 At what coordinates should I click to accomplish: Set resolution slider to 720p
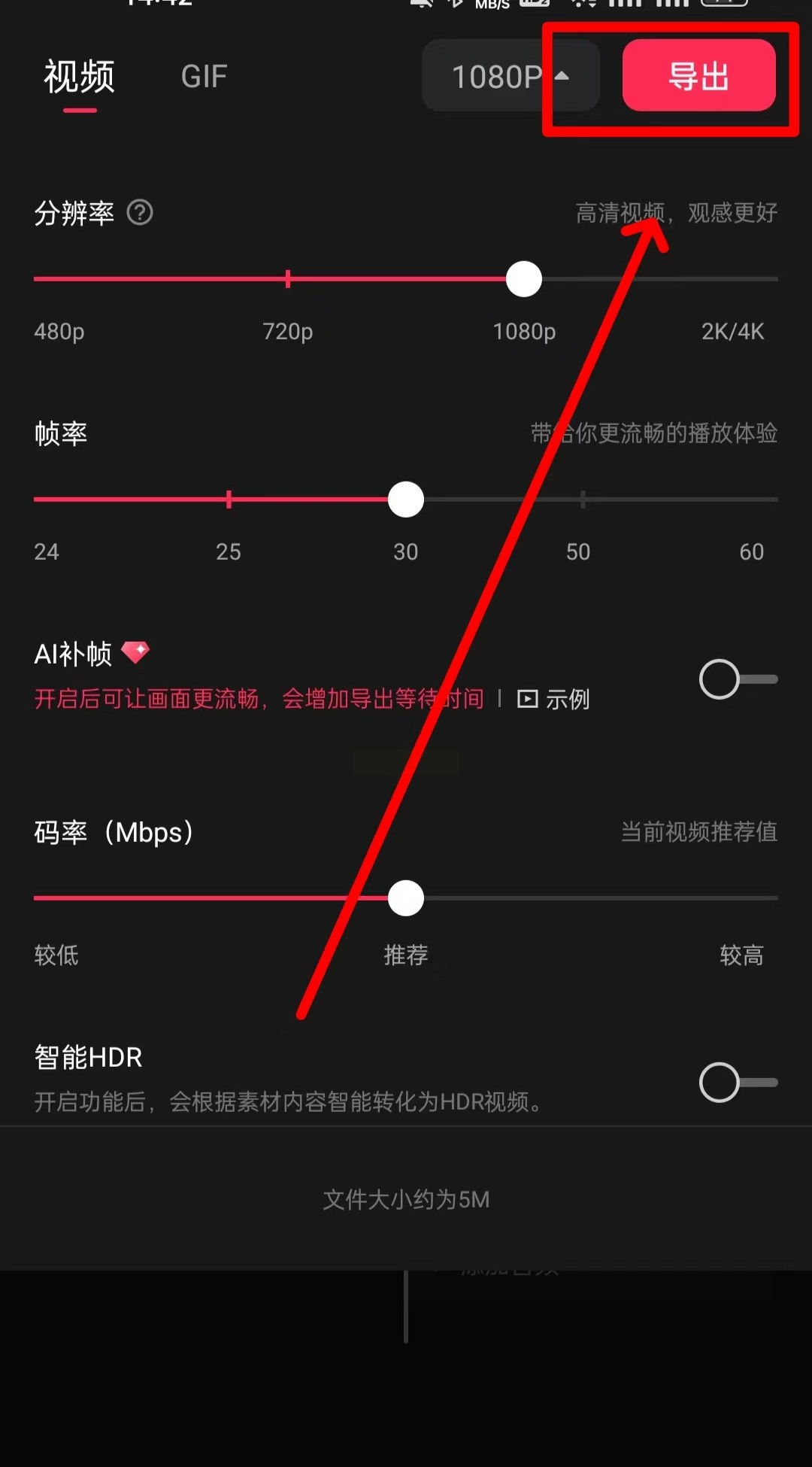[x=288, y=279]
